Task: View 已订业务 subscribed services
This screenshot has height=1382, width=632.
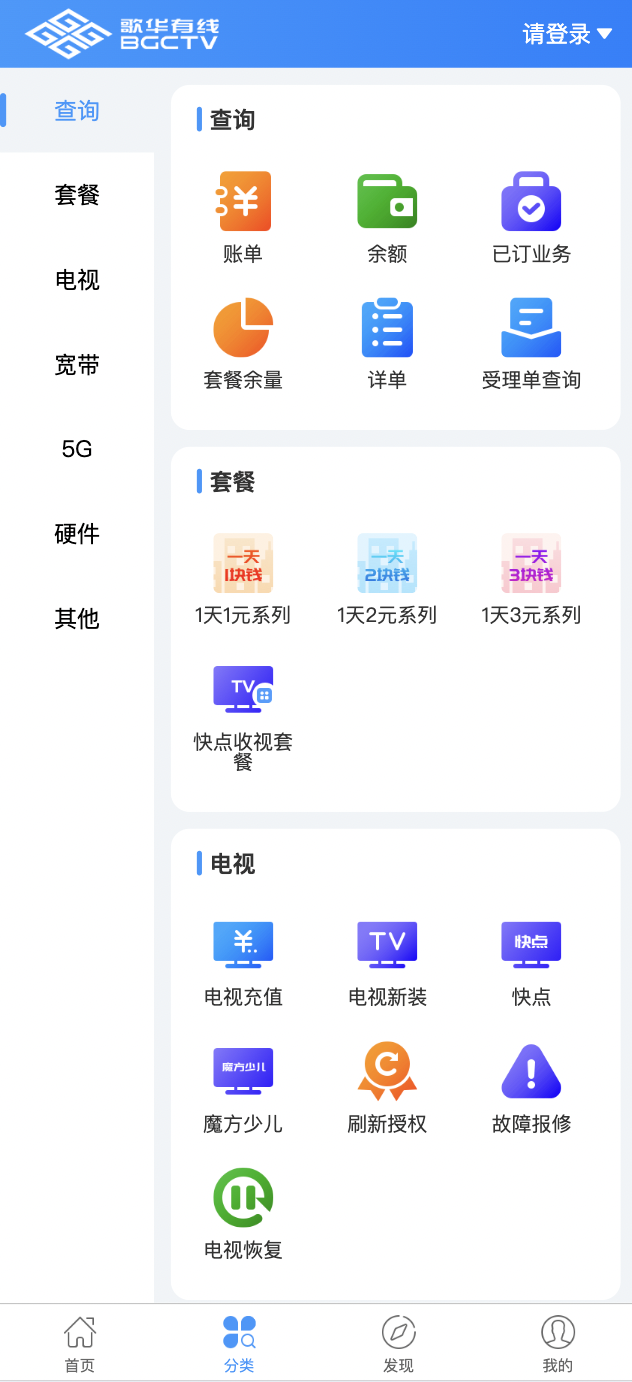Action: tap(531, 215)
